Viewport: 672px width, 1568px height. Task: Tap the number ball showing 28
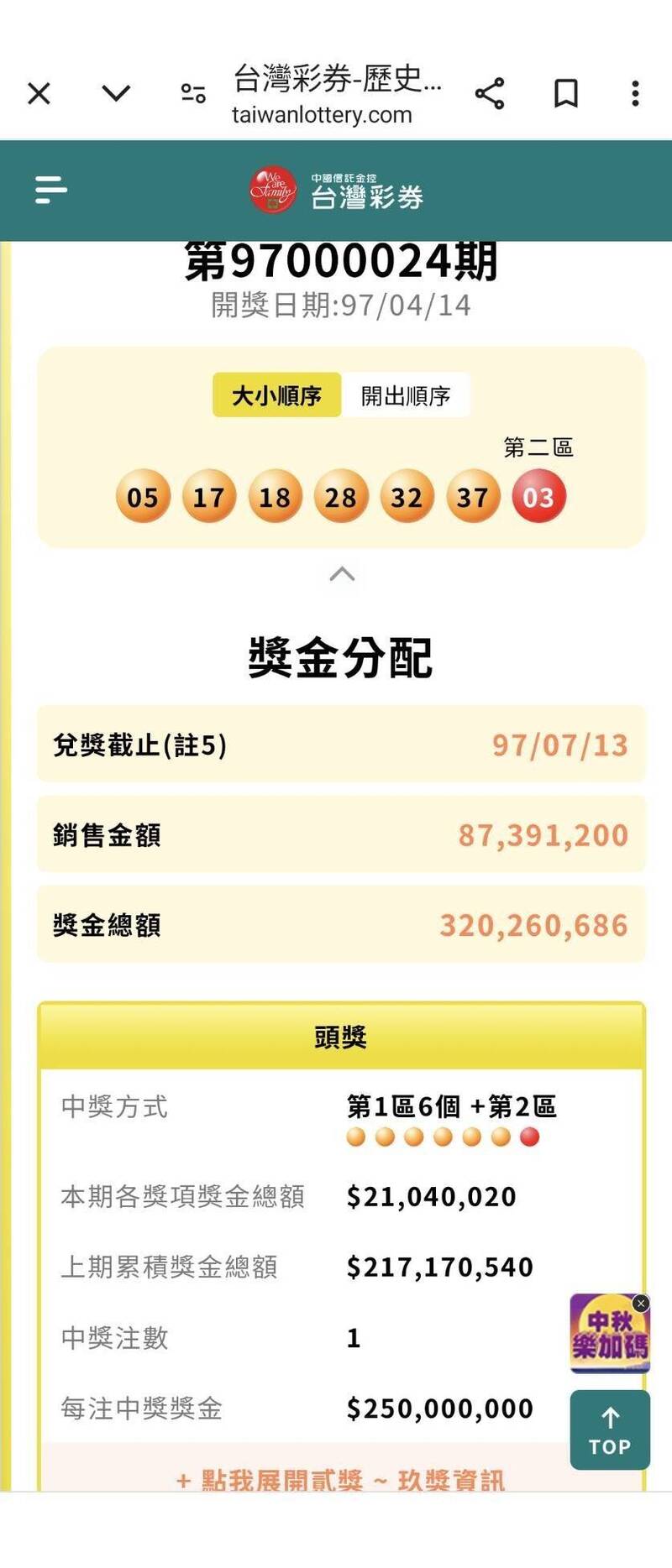point(341,496)
